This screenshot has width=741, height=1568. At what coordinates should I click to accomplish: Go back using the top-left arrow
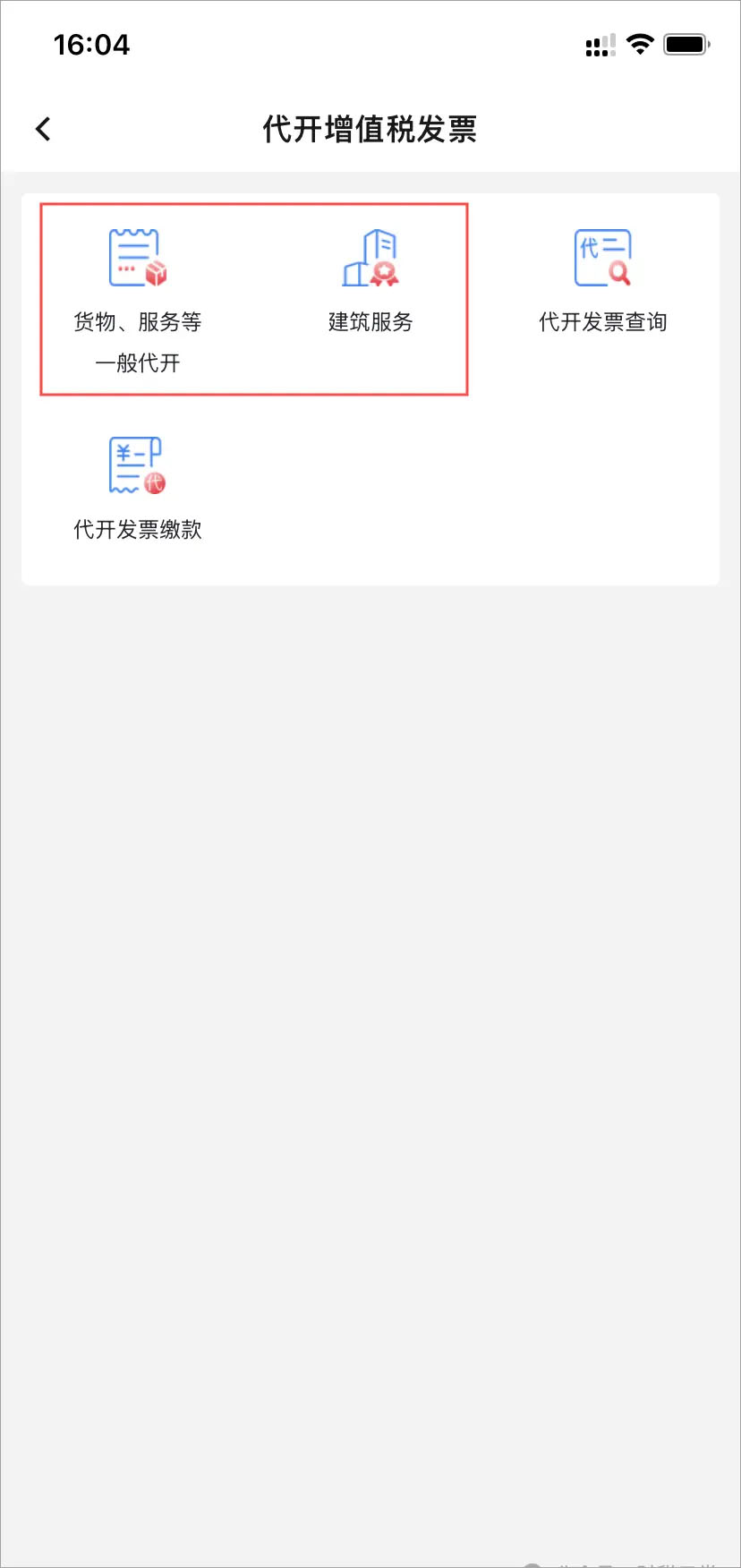click(43, 129)
